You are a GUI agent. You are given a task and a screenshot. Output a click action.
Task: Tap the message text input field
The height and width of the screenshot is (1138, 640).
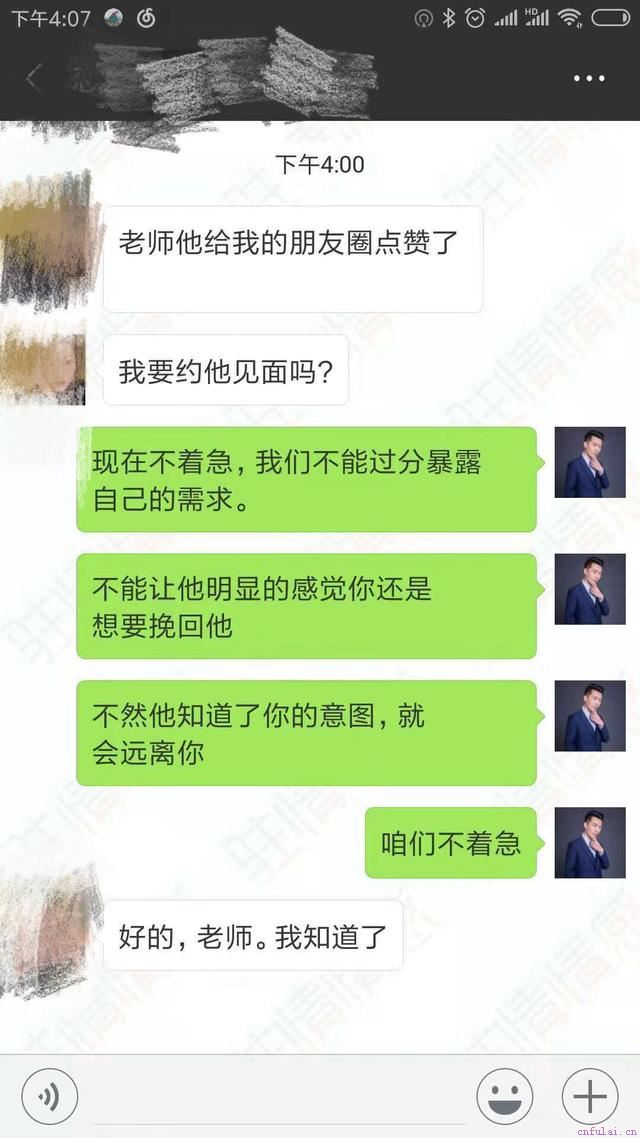coord(280,1097)
